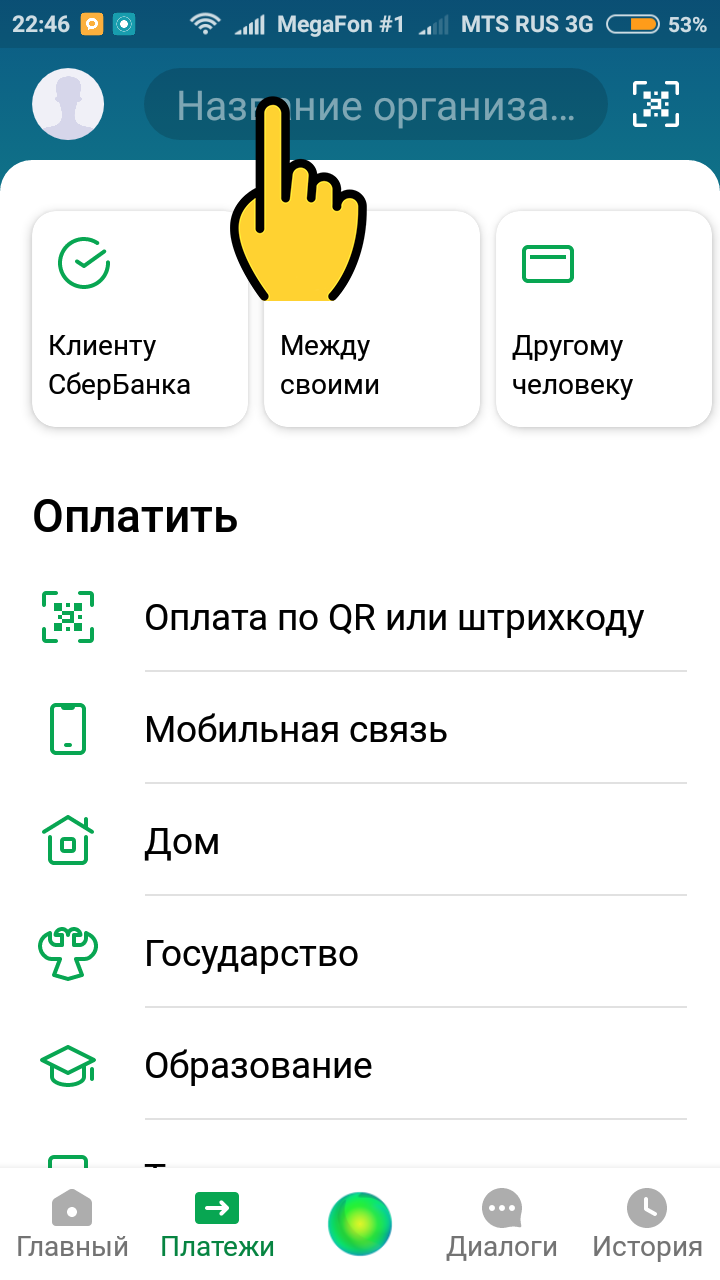Go to Государство payments

point(252,954)
